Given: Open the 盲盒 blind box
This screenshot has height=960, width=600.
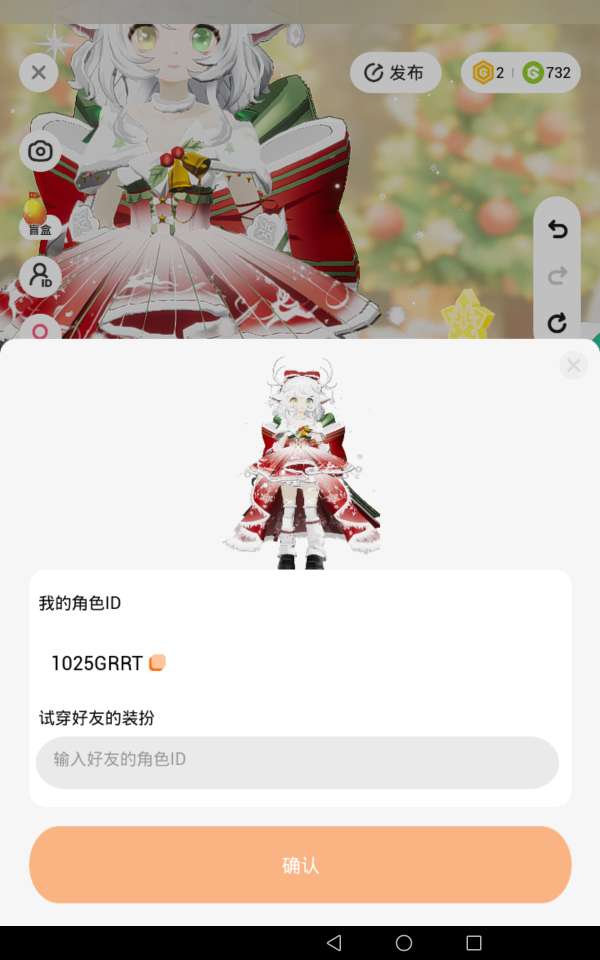Looking at the screenshot, I should point(35,215).
